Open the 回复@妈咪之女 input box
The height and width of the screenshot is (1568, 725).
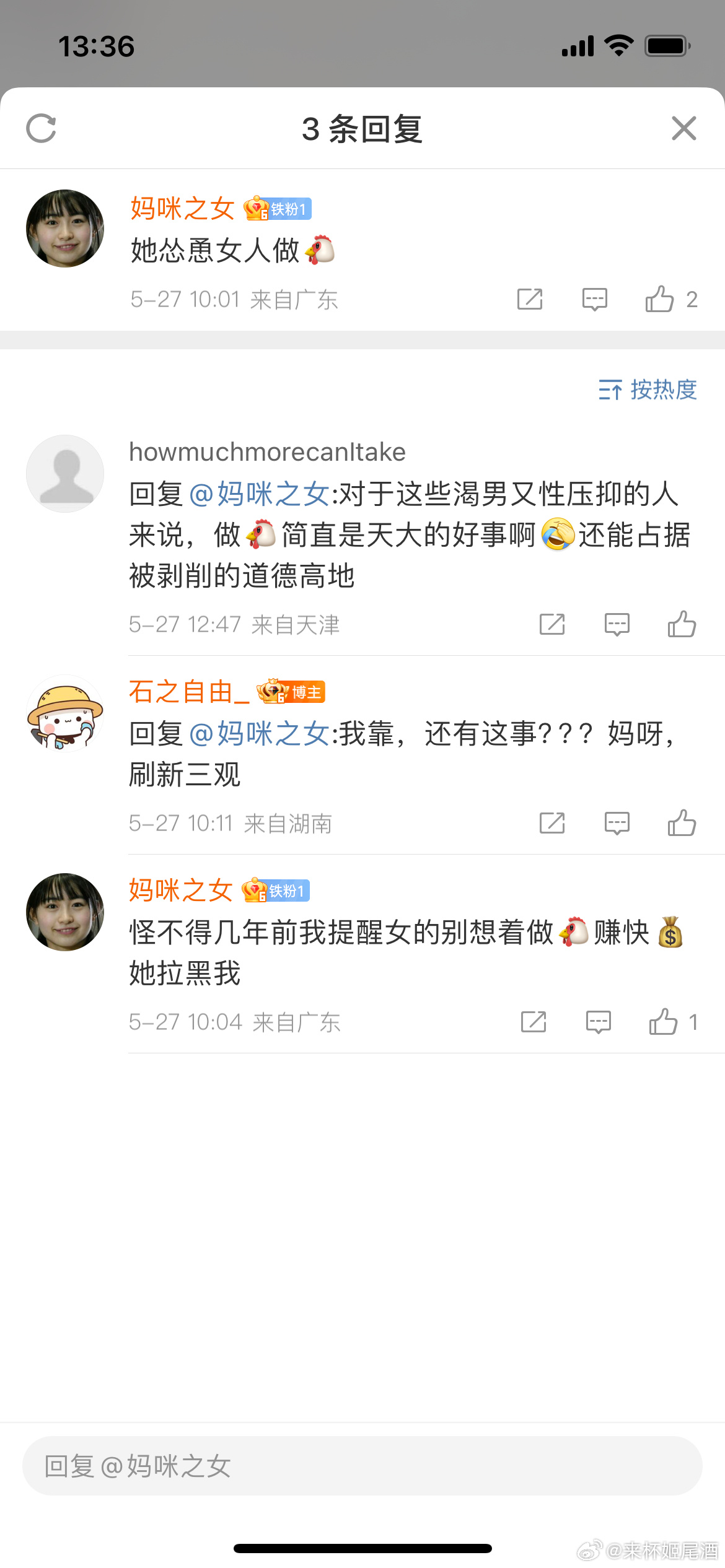tap(362, 1466)
